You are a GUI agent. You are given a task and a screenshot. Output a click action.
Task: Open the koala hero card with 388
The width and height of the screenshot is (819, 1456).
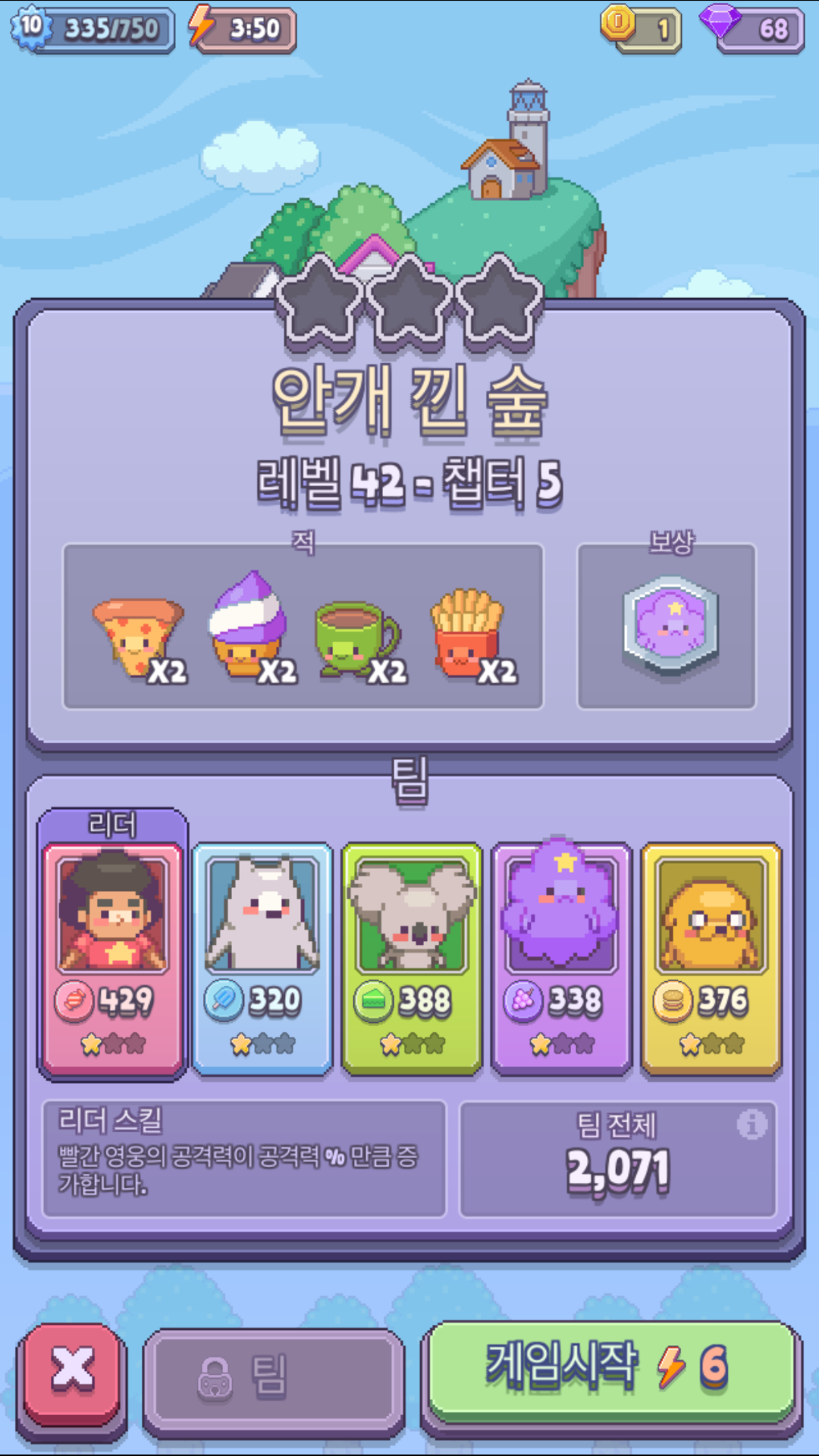click(412, 957)
